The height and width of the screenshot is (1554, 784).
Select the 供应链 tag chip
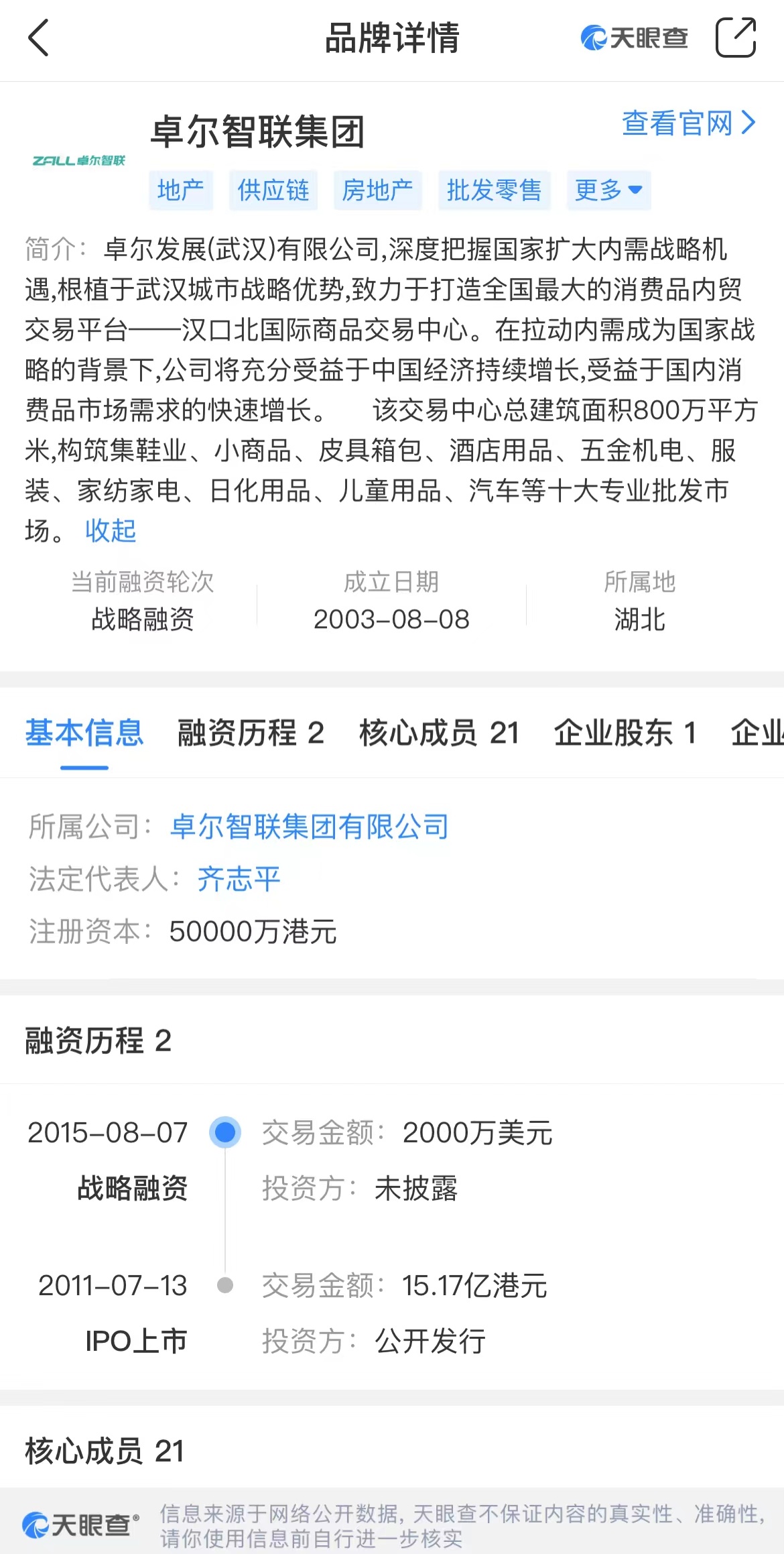[273, 190]
